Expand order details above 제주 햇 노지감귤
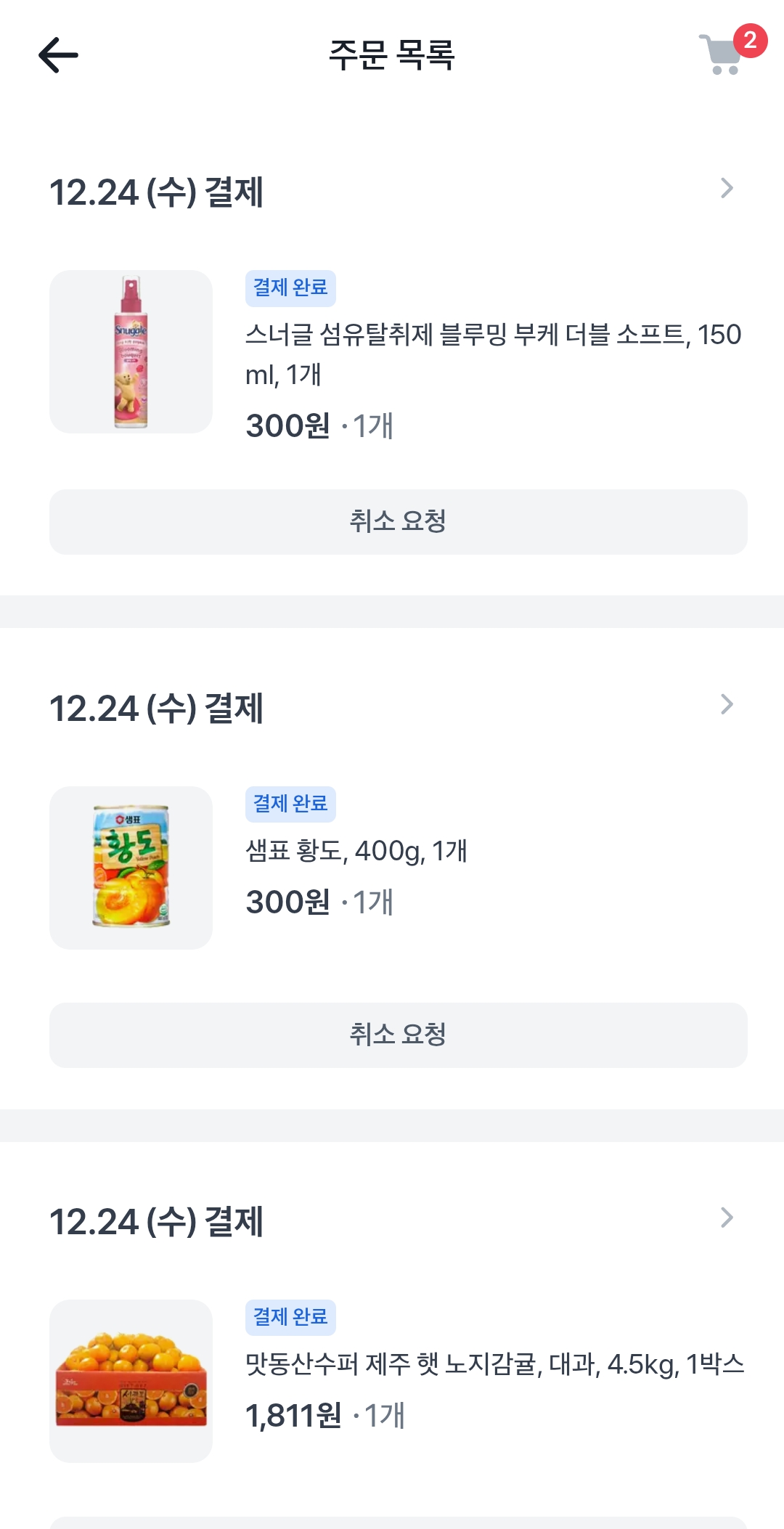Viewport: 784px width, 1529px height. (x=727, y=1218)
